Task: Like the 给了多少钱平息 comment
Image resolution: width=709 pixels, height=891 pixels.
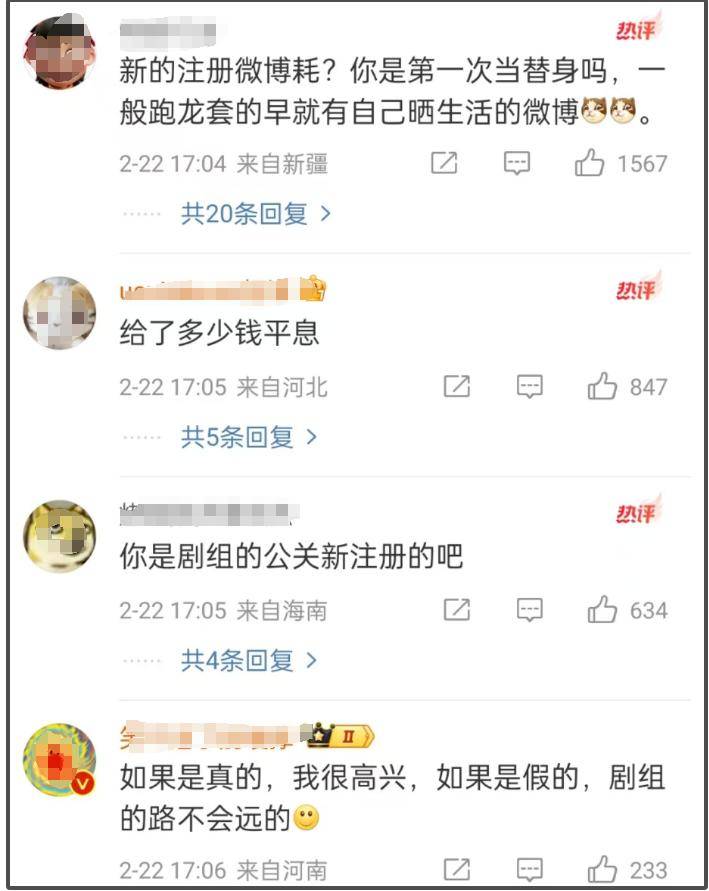Action: tap(603, 387)
